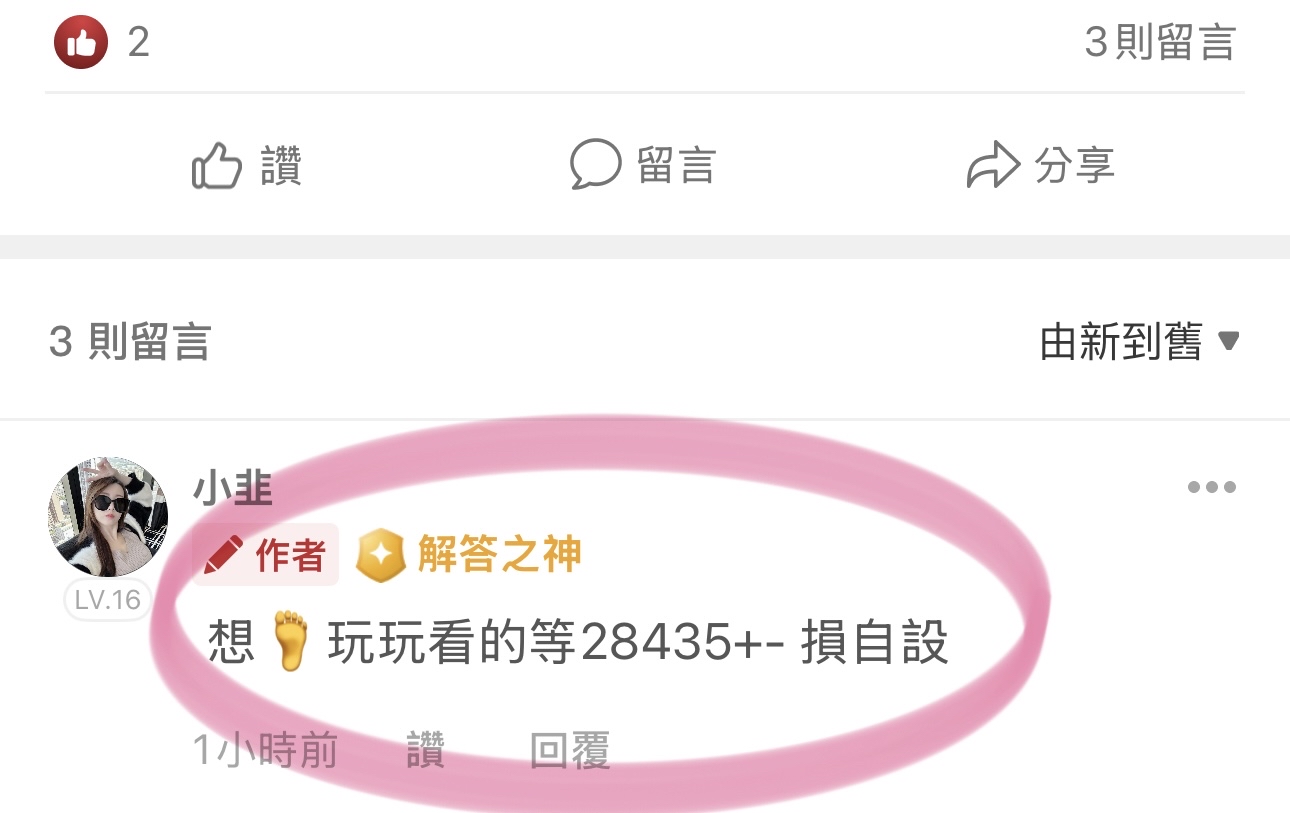Viewport: 1290px width, 813px height.
Task: Open the 由新到舊 sort dropdown
Action: pyautogui.click(x=1139, y=343)
